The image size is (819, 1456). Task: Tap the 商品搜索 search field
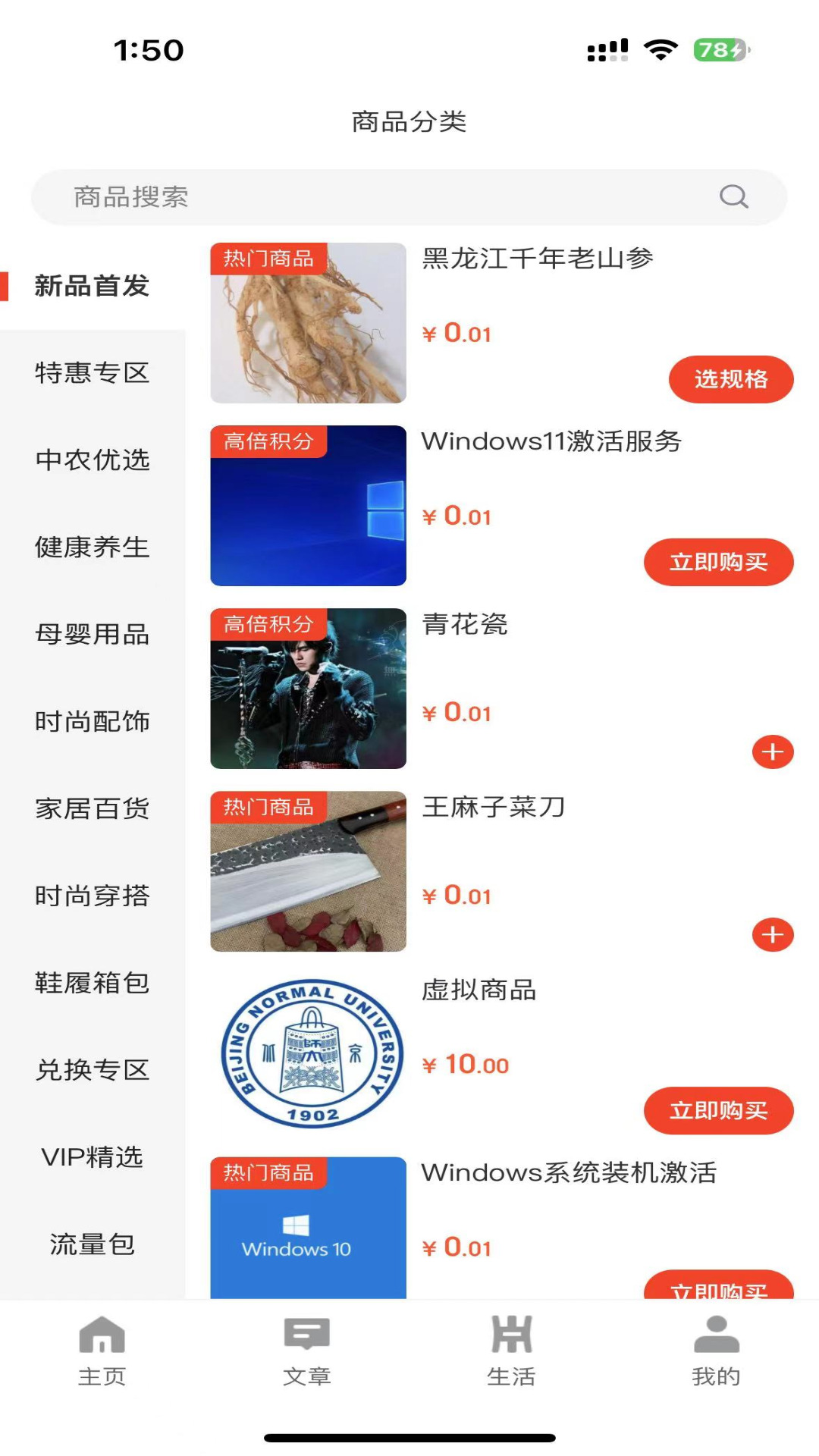(394, 197)
